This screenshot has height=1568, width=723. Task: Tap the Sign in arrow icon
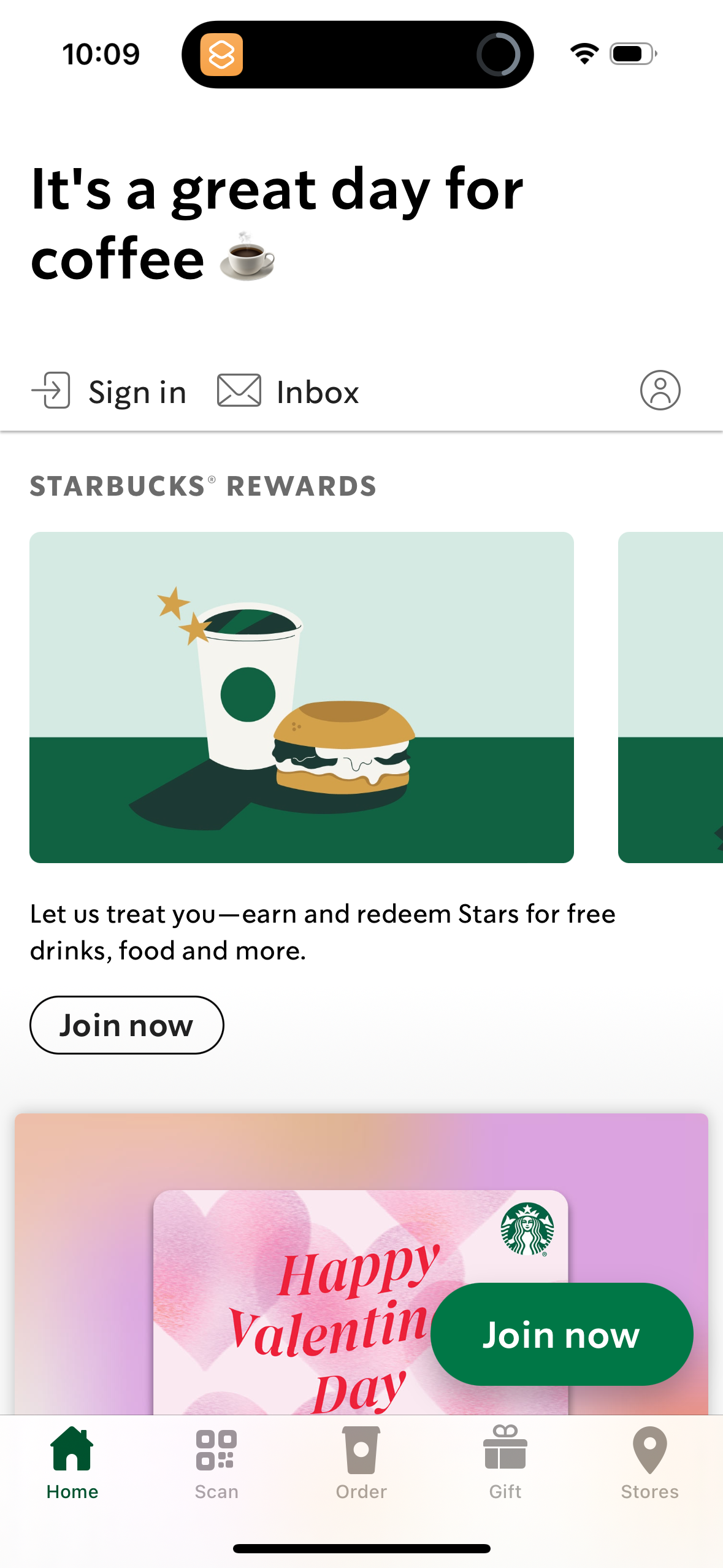pos(52,391)
